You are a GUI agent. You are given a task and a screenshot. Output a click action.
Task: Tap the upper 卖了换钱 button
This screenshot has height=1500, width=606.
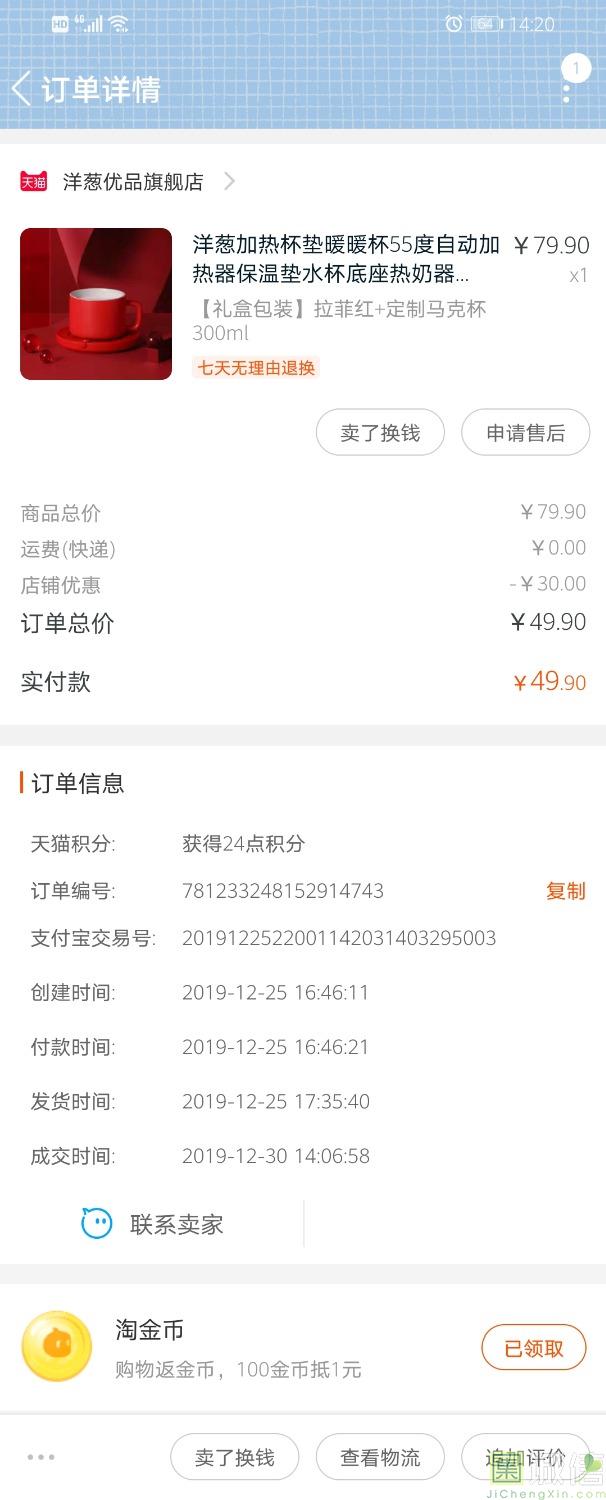[x=380, y=433]
